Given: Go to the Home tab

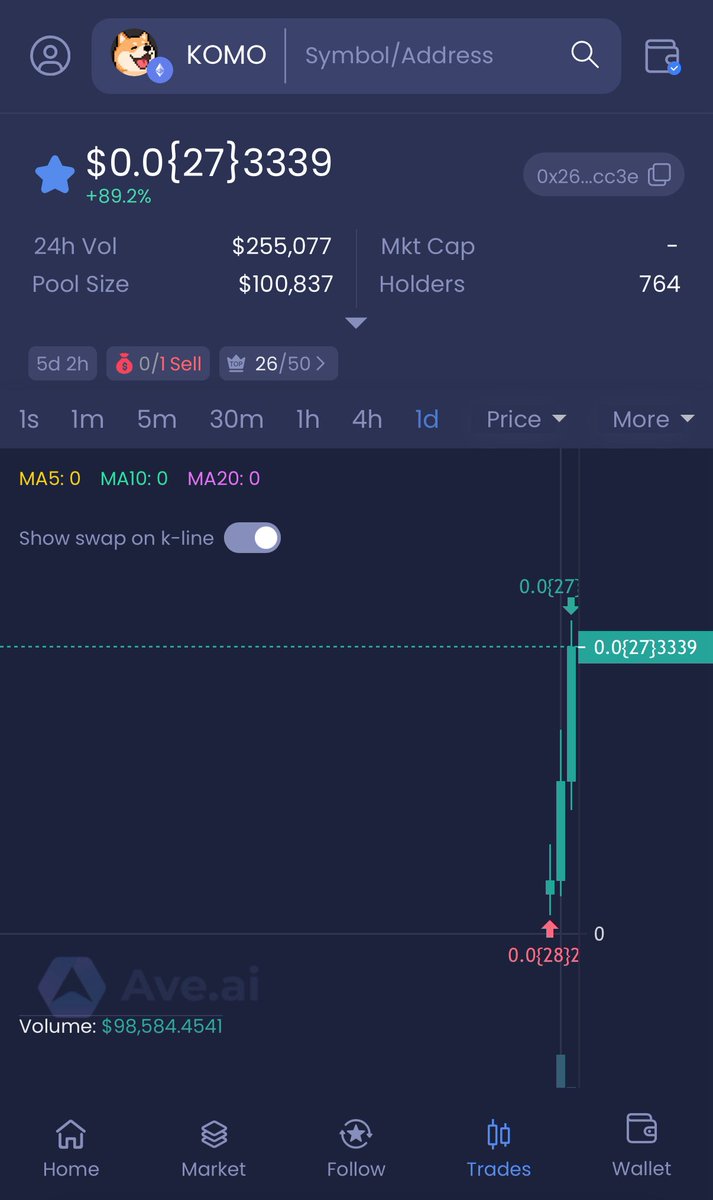Looking at the screenshot, I should point(71,1148).
